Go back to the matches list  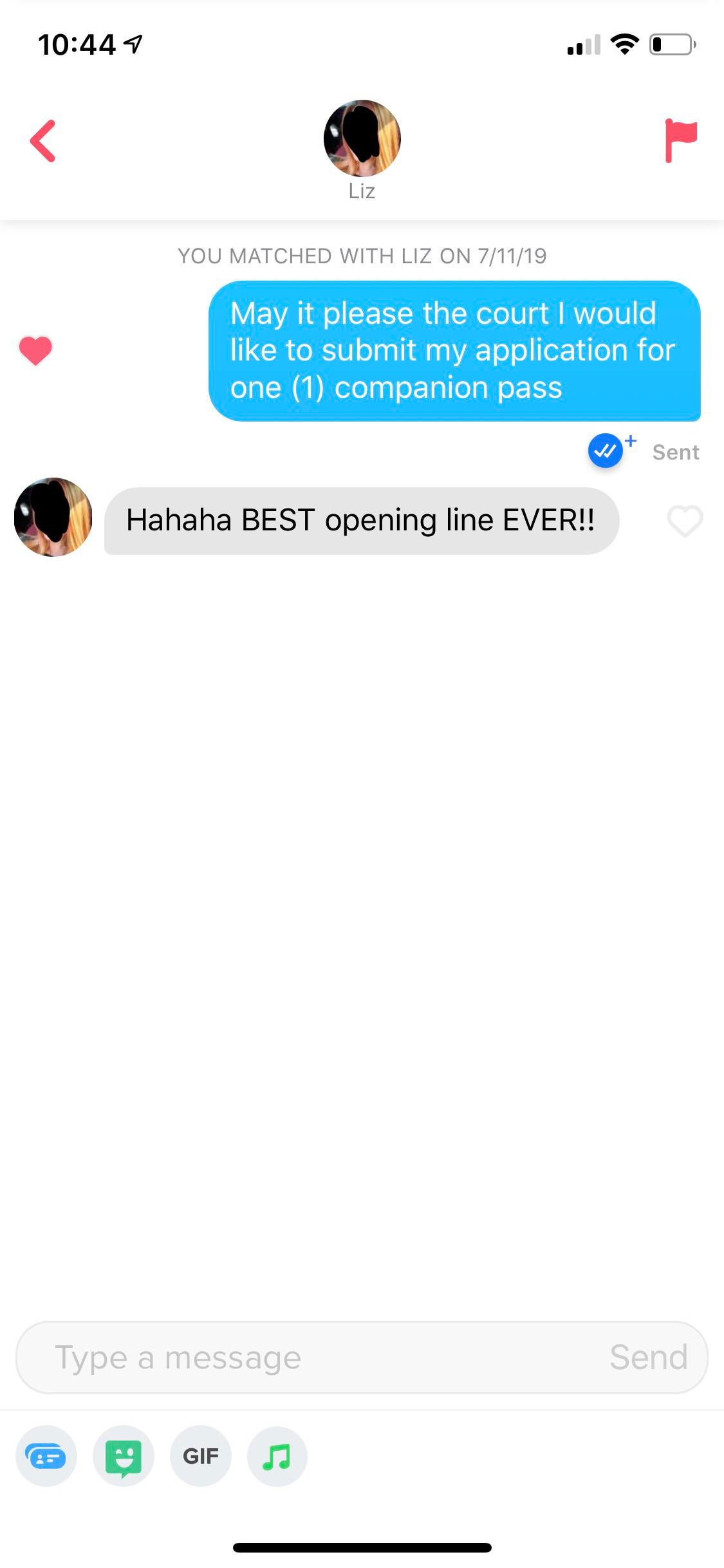click(43, 140)
